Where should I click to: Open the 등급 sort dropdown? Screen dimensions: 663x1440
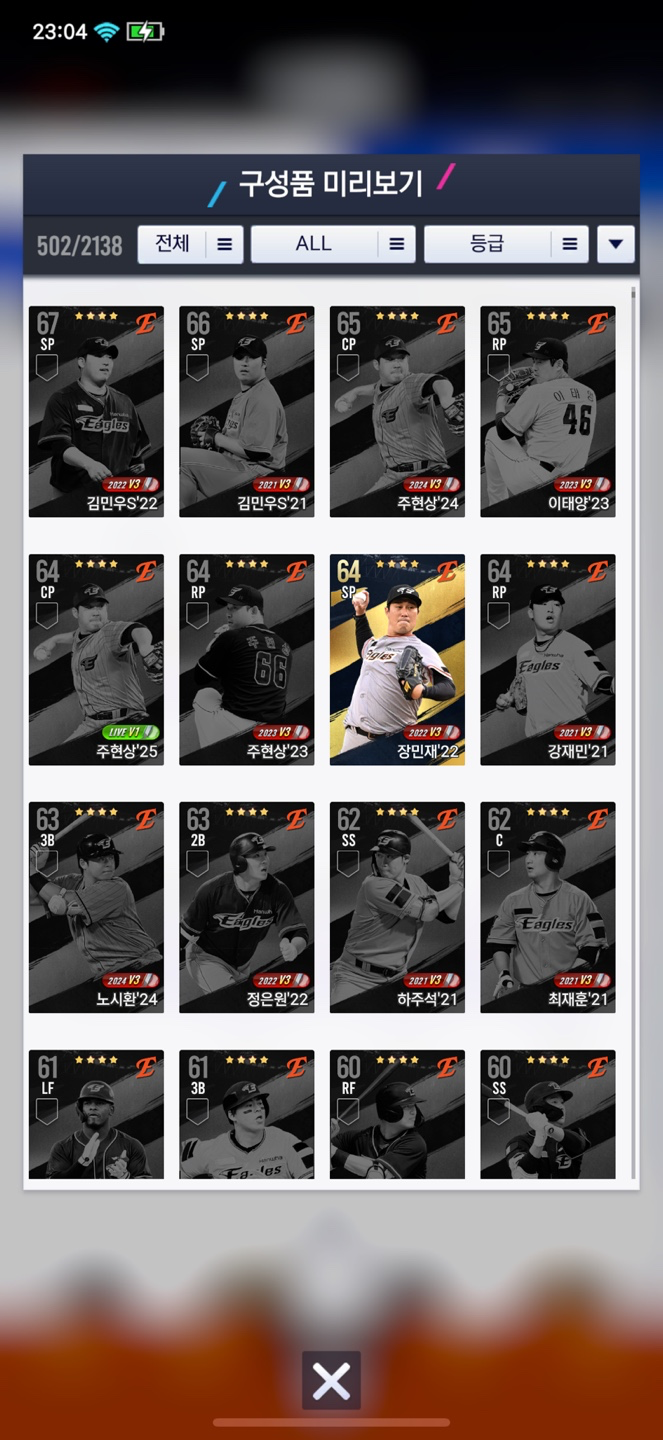(x=506, y=244)
